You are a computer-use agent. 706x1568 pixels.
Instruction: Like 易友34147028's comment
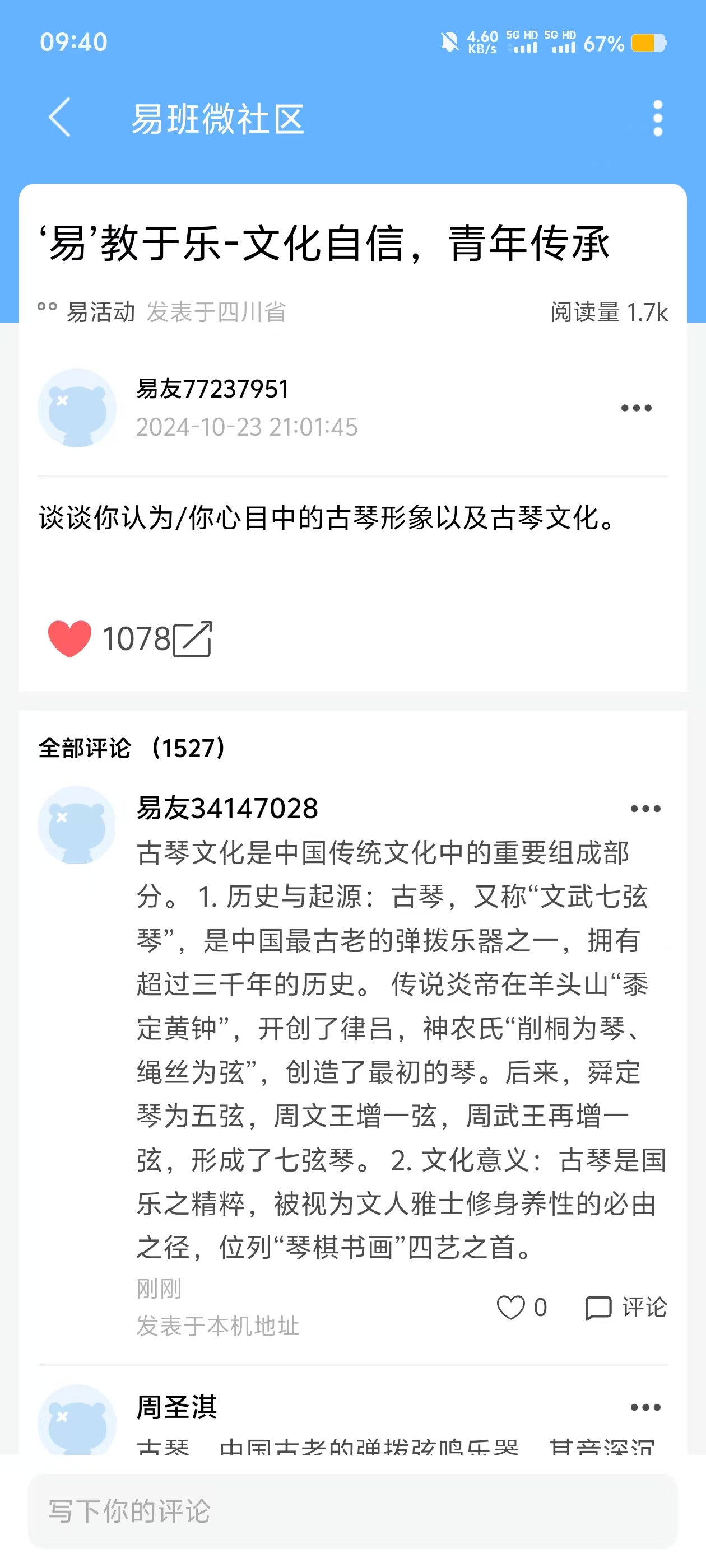(x=511, y=1307)
